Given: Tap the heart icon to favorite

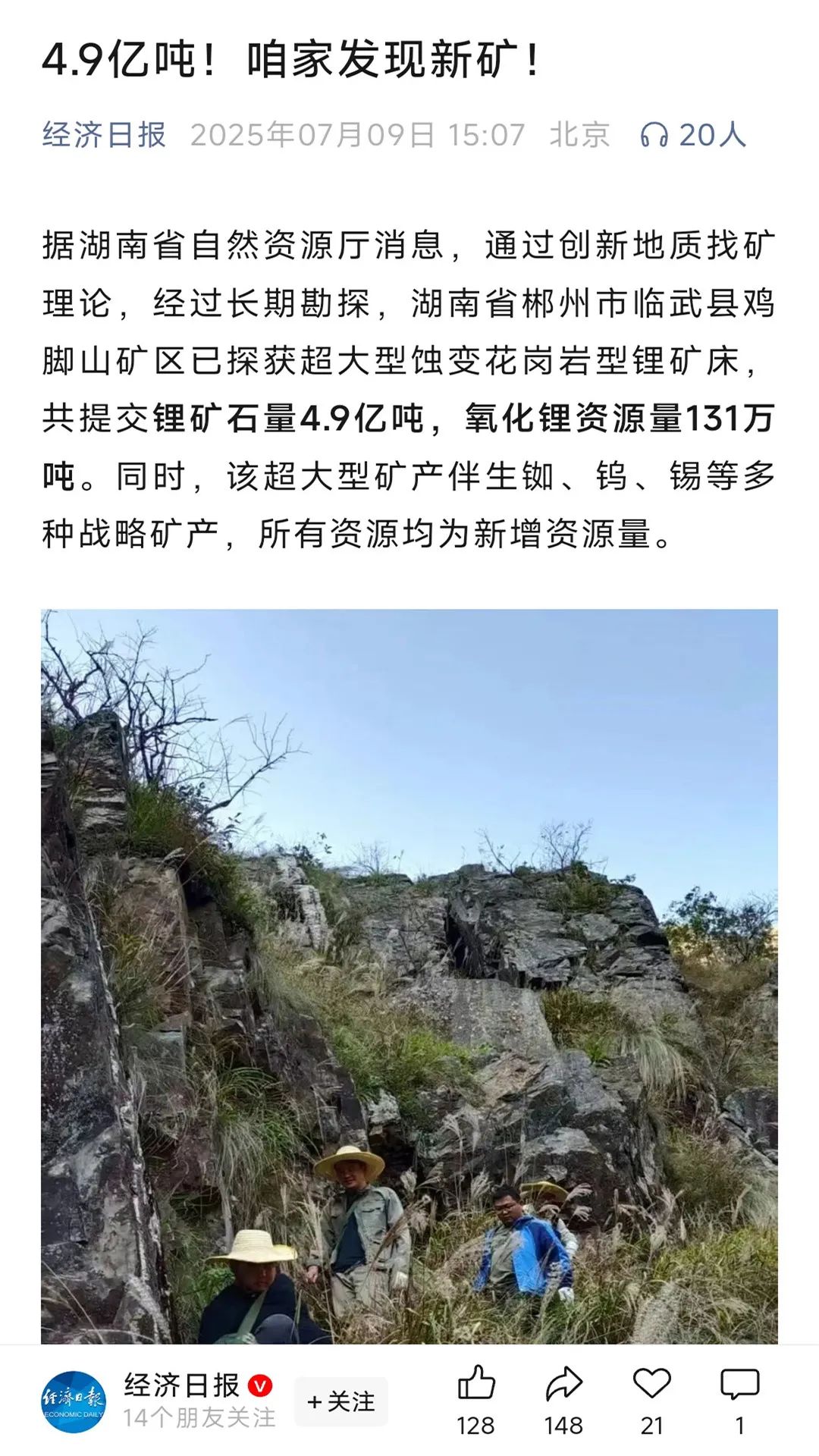Looking at the screenshot, I should click(652, 1385).
